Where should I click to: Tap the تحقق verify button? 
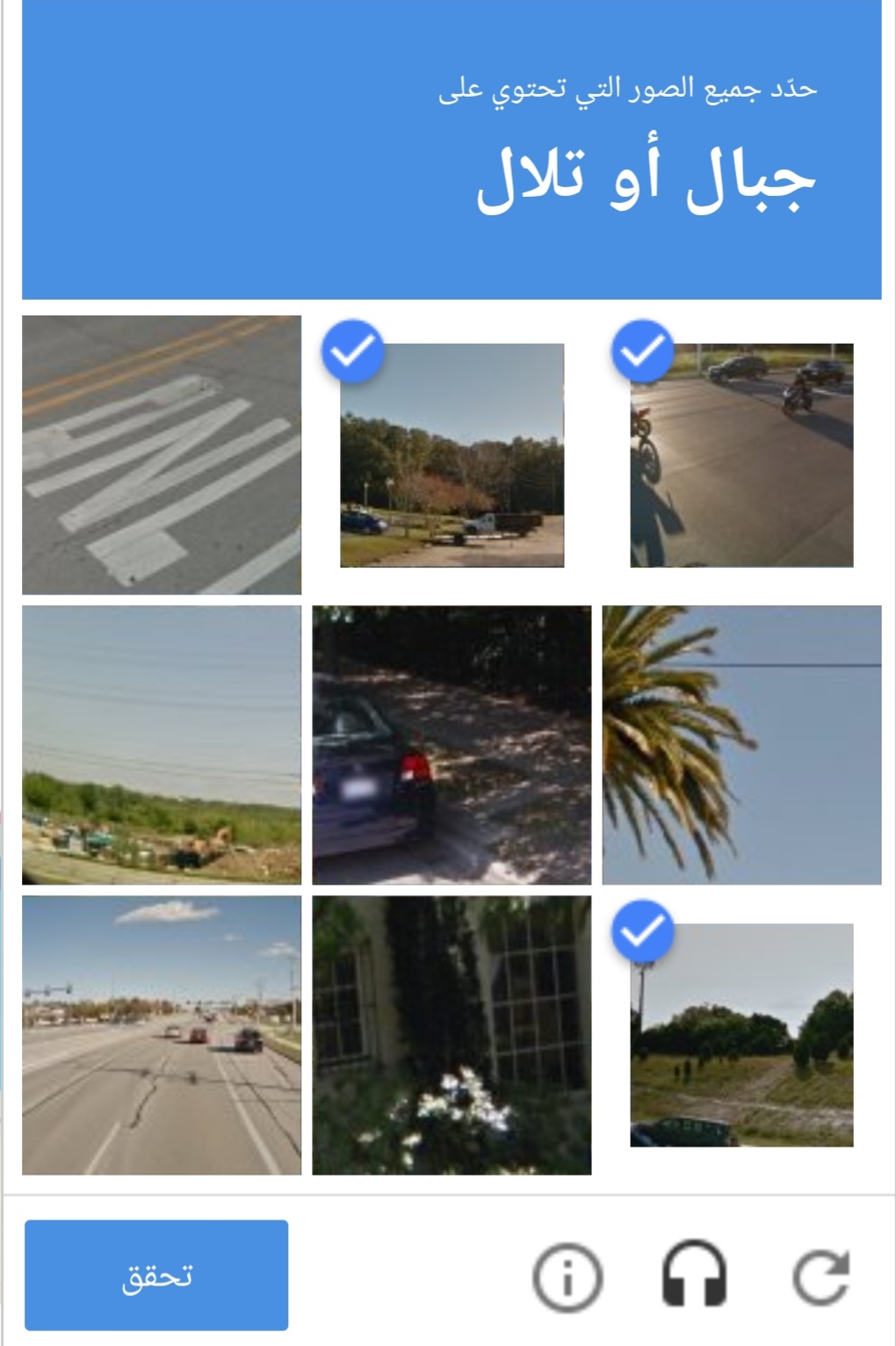156,1274
